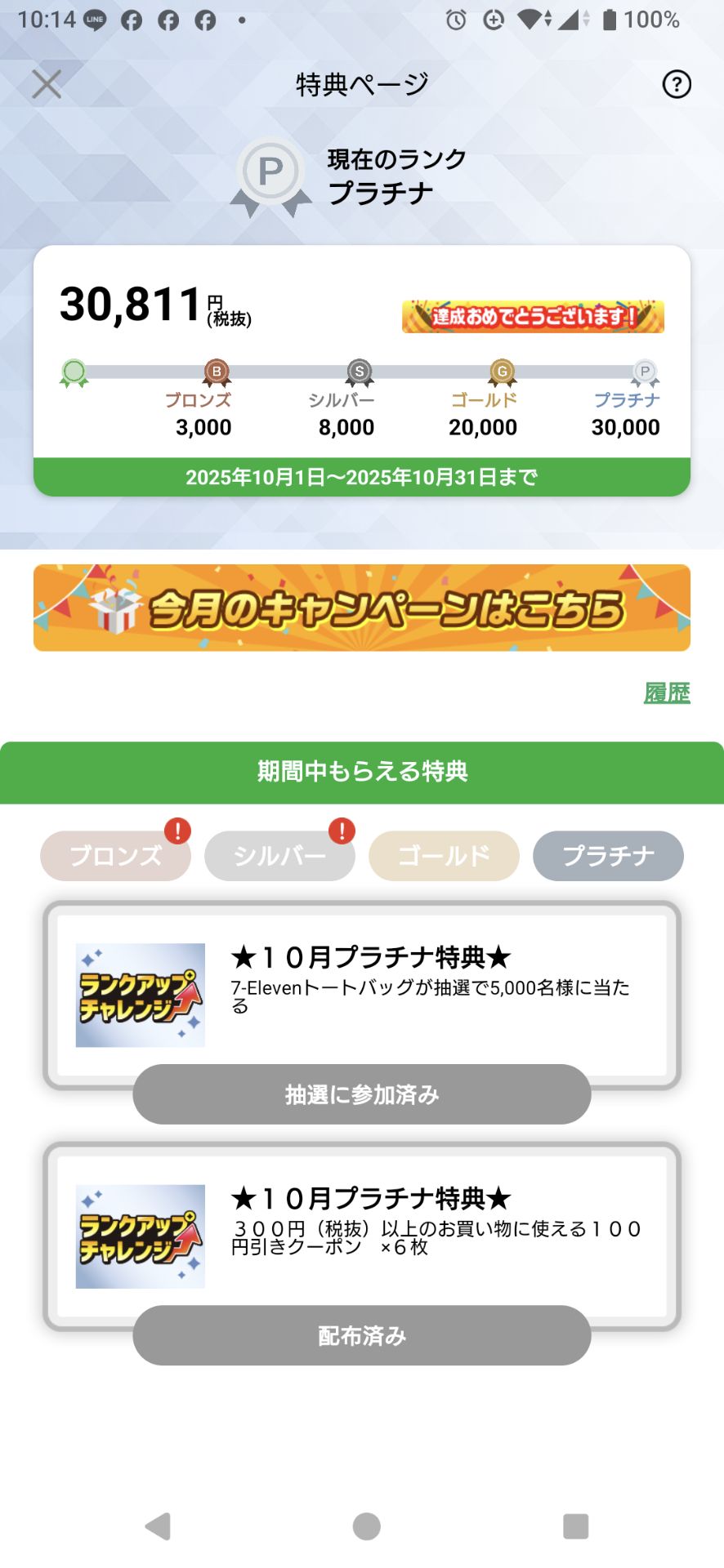Switch to the ブロンズ rewards tab
724x1568 pixels.
coord(114,856)
